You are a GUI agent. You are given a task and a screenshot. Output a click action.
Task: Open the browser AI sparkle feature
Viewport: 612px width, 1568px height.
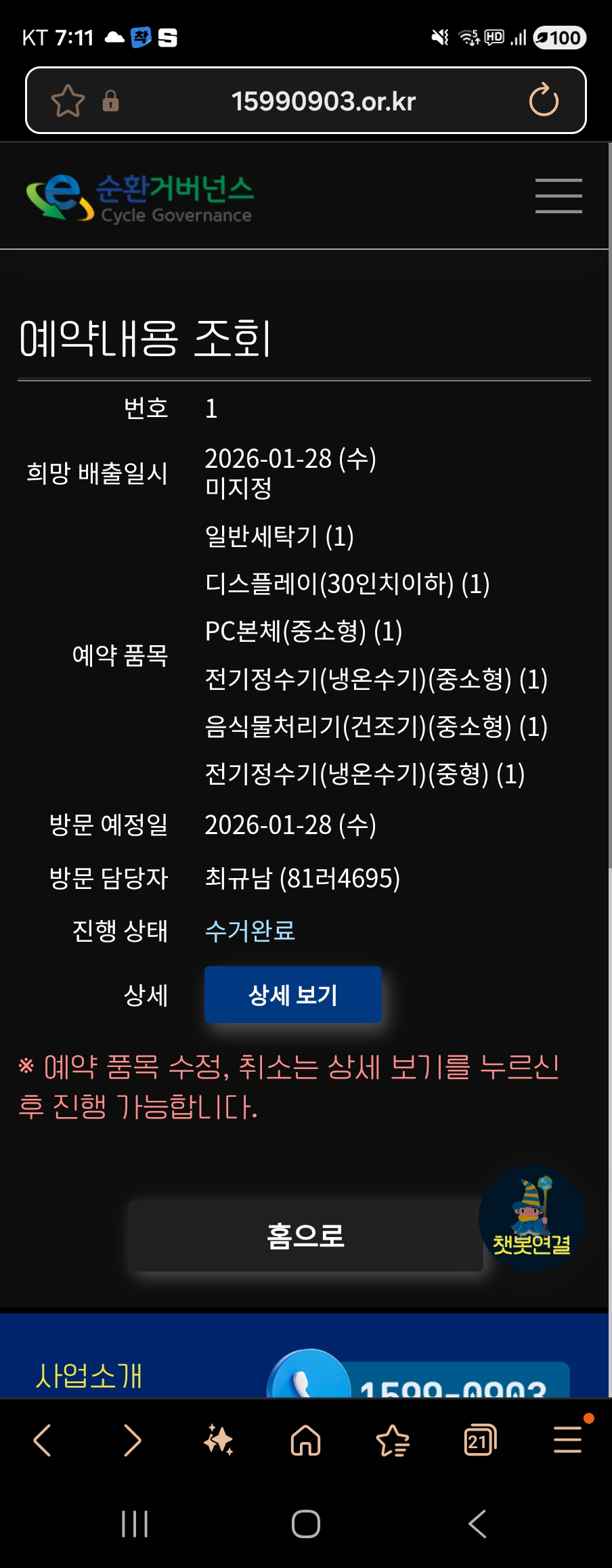tap(219, 1440)
